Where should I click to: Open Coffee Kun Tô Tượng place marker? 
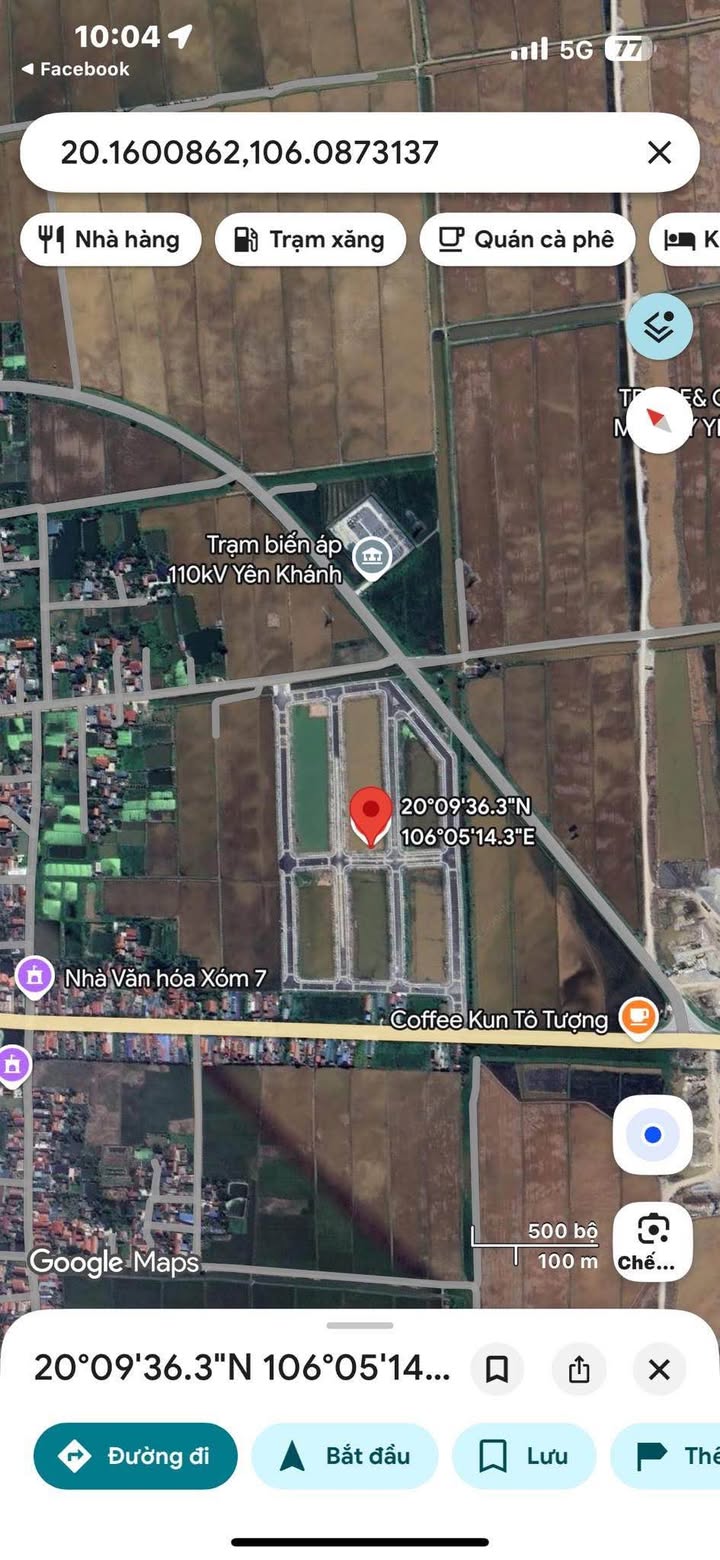636,1018
